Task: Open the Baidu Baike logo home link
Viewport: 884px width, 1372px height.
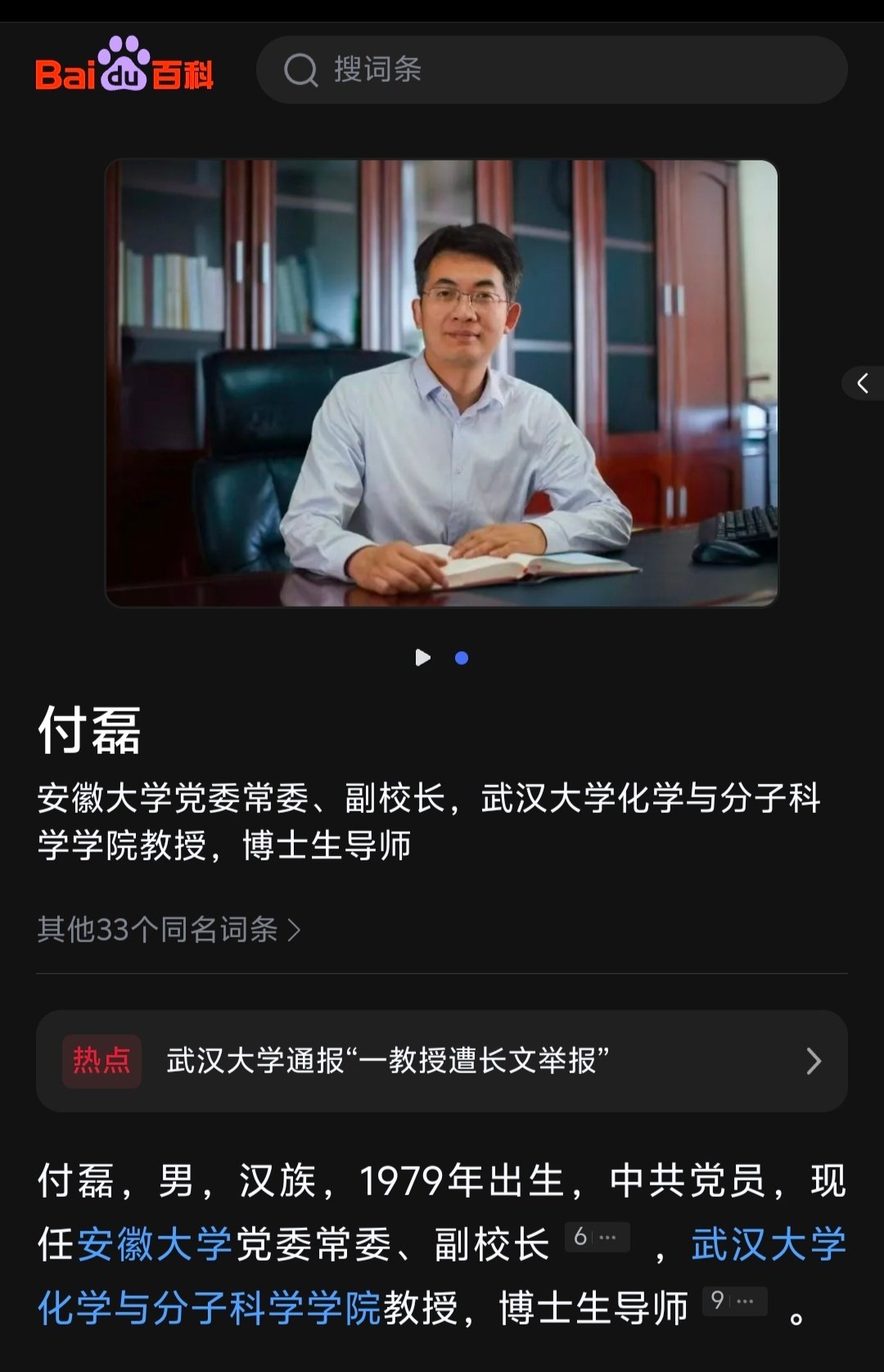Action: click(x=124, y=65)
